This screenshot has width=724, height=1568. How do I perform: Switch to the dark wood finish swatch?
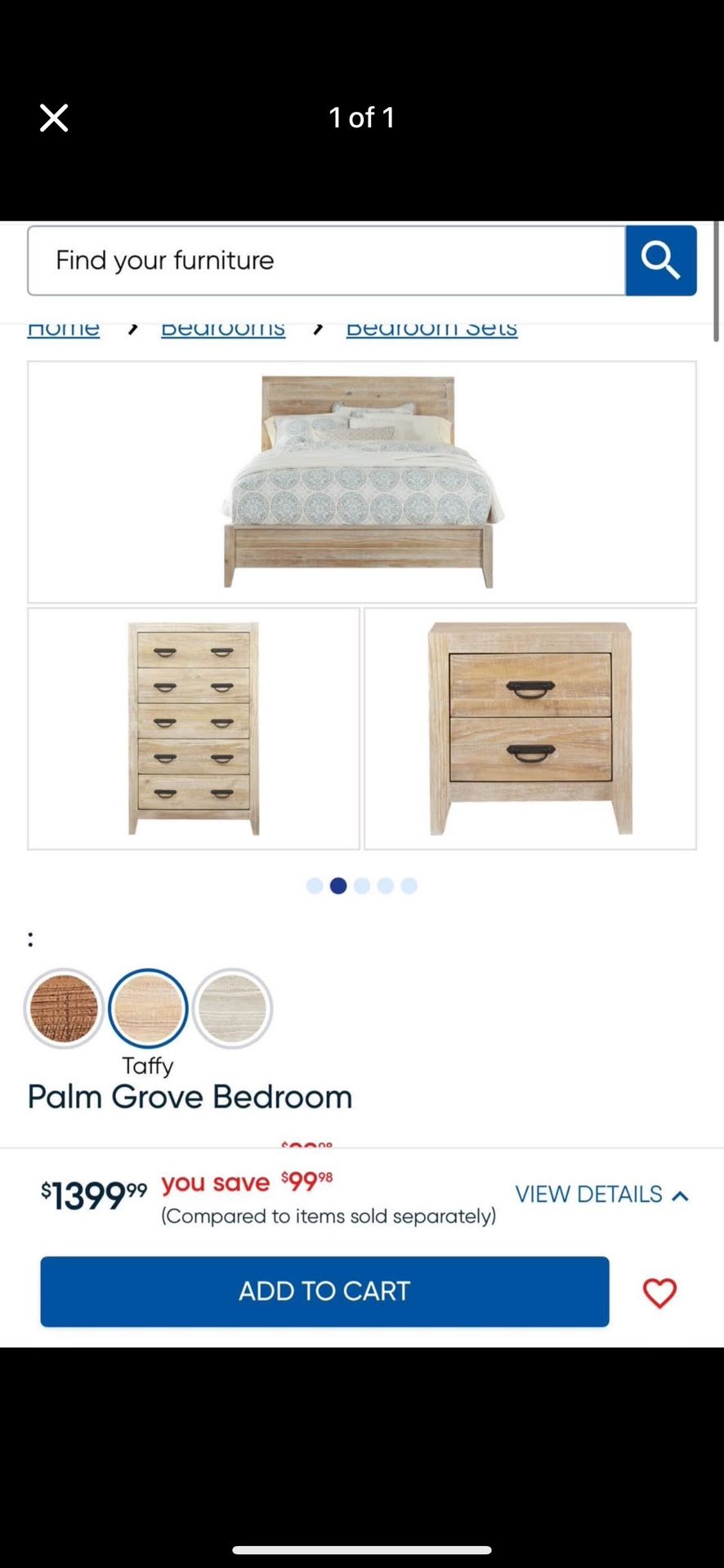click(64, 1008)
